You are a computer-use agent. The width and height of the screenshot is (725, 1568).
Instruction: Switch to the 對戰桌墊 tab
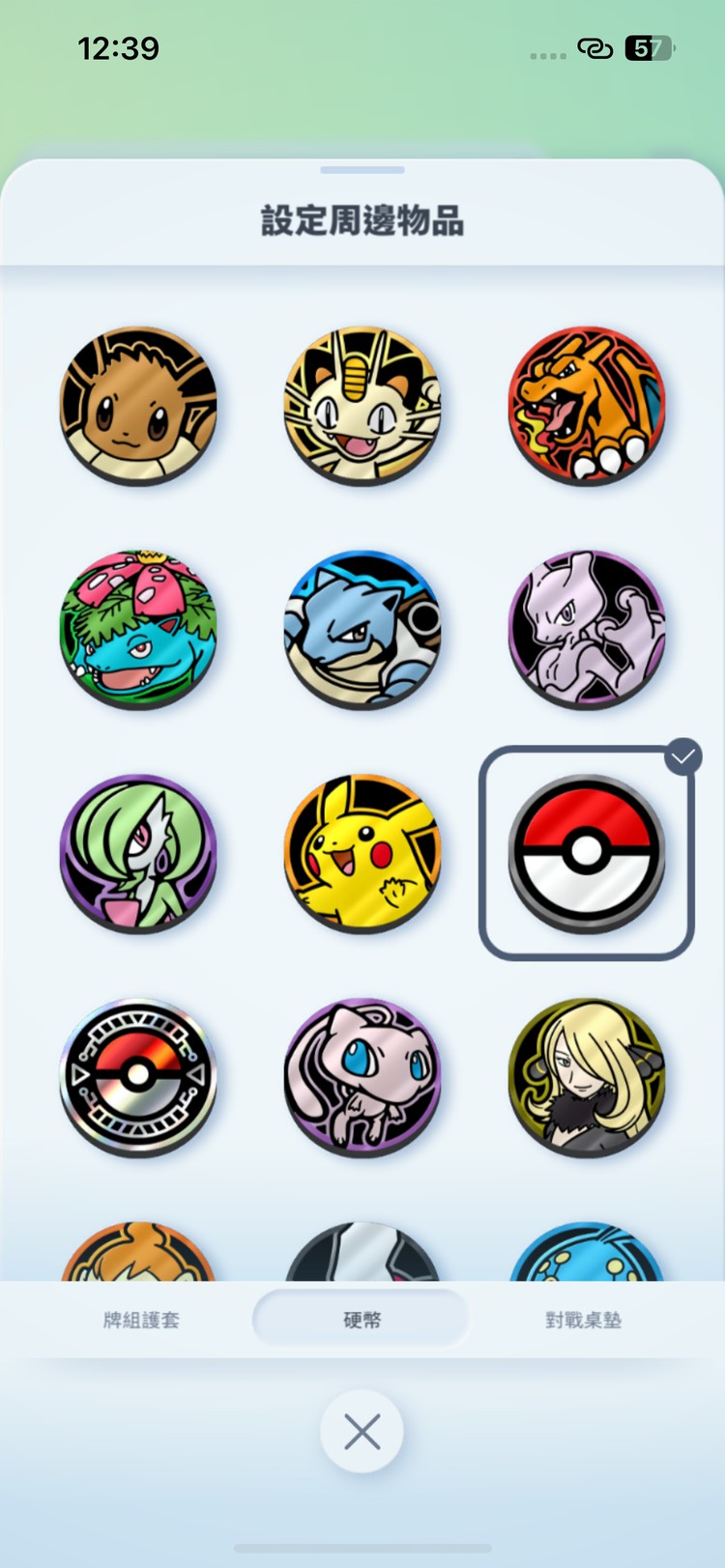pyautogui.click(x=583, y=1320)
